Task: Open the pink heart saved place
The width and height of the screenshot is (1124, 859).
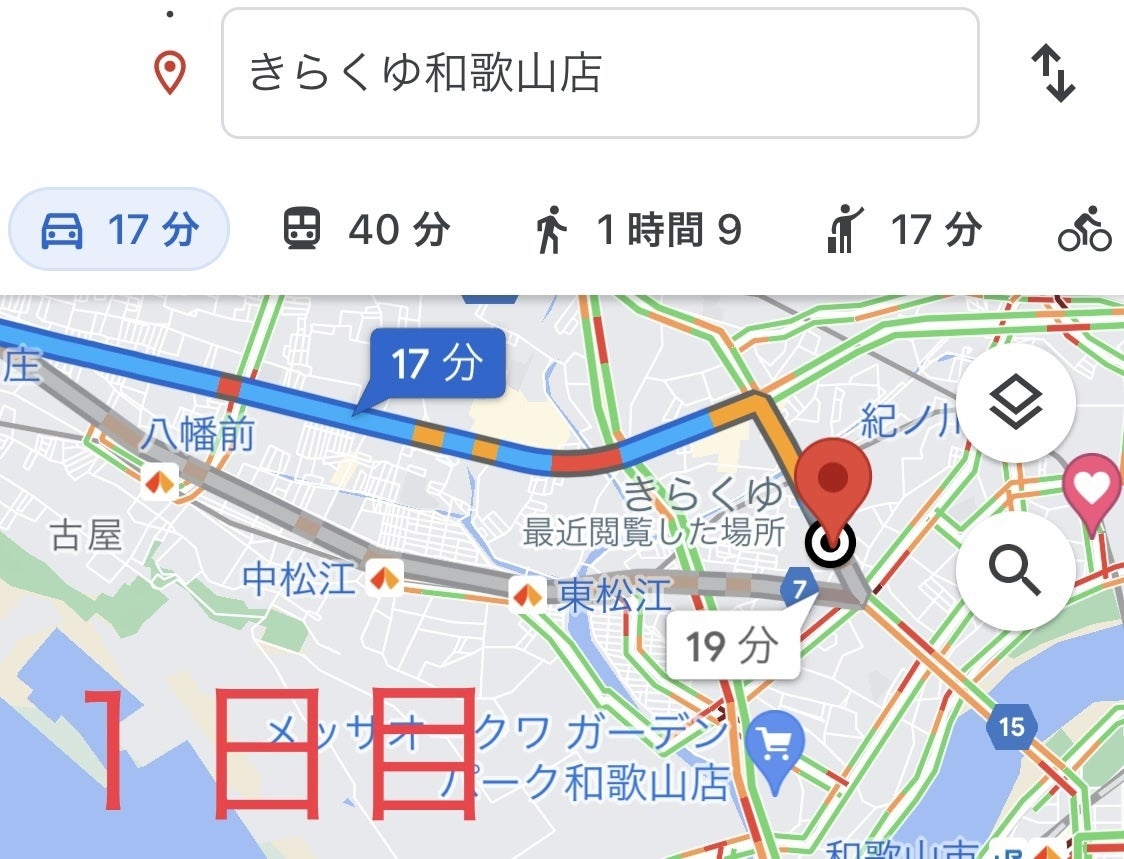Action: pos(1093,489)
